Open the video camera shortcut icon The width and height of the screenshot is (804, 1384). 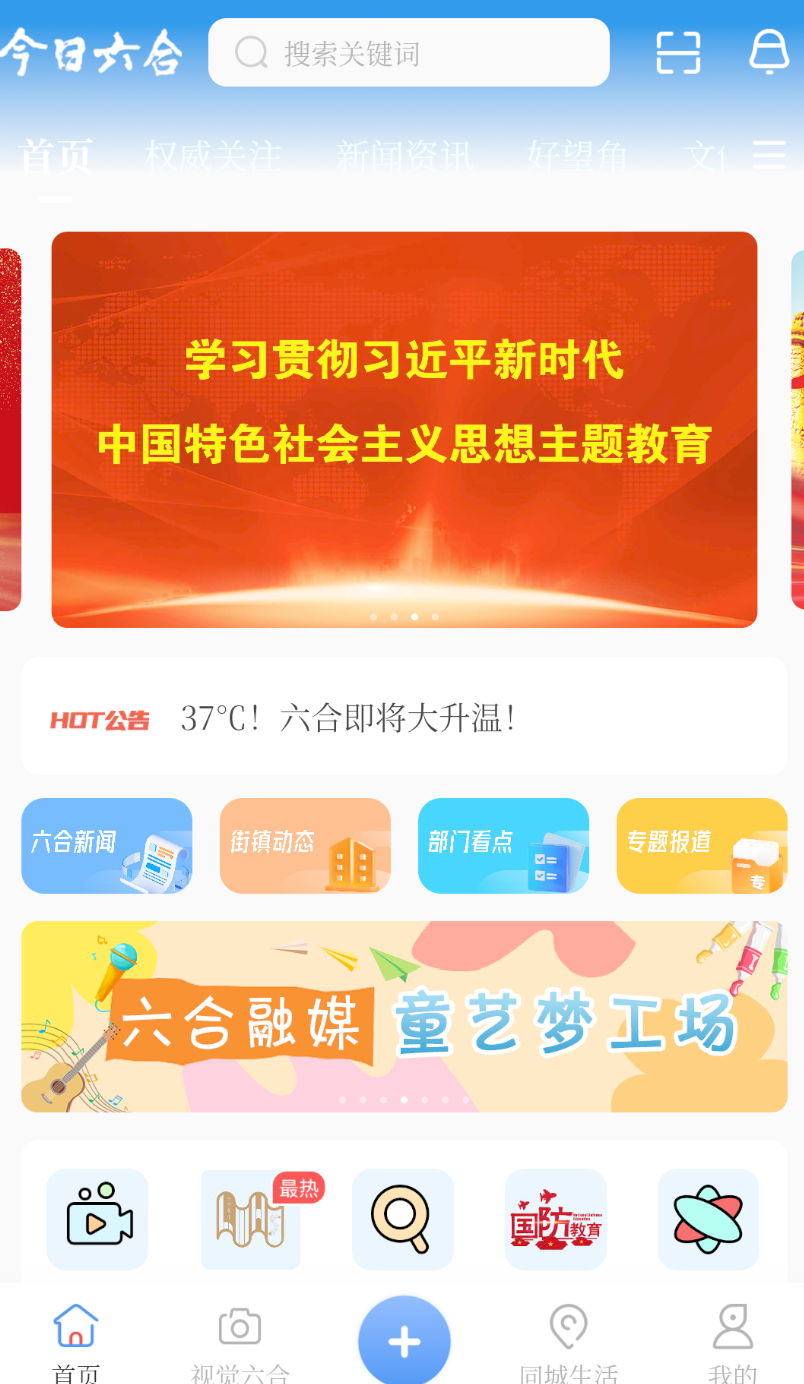[x=98, y=1219]
